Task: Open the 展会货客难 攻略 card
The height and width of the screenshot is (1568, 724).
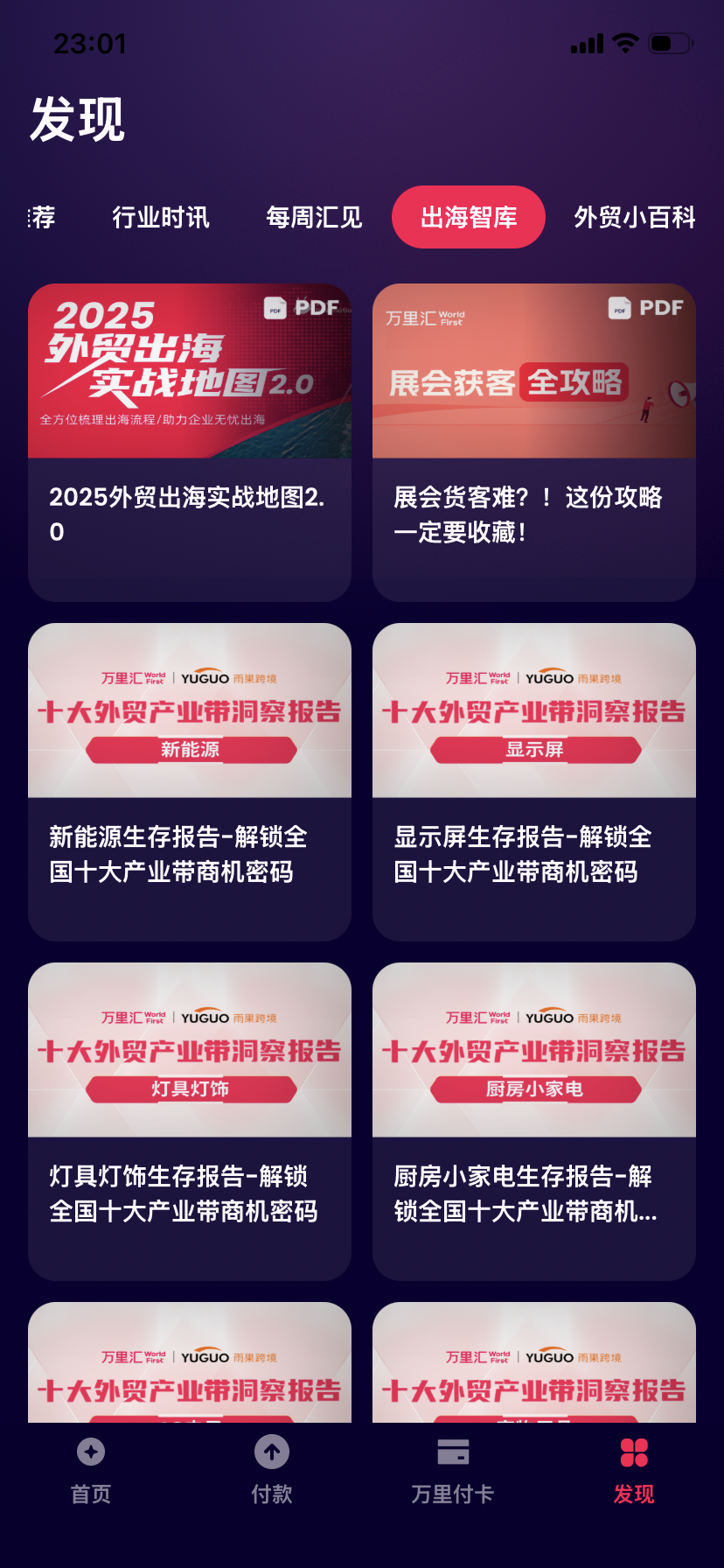Action: point(534,442)
